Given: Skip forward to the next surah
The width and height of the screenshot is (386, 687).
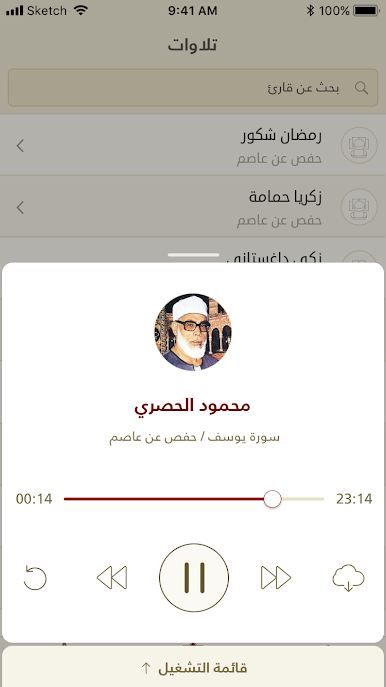Looking at the screenshot, I should tap(276, 577).
